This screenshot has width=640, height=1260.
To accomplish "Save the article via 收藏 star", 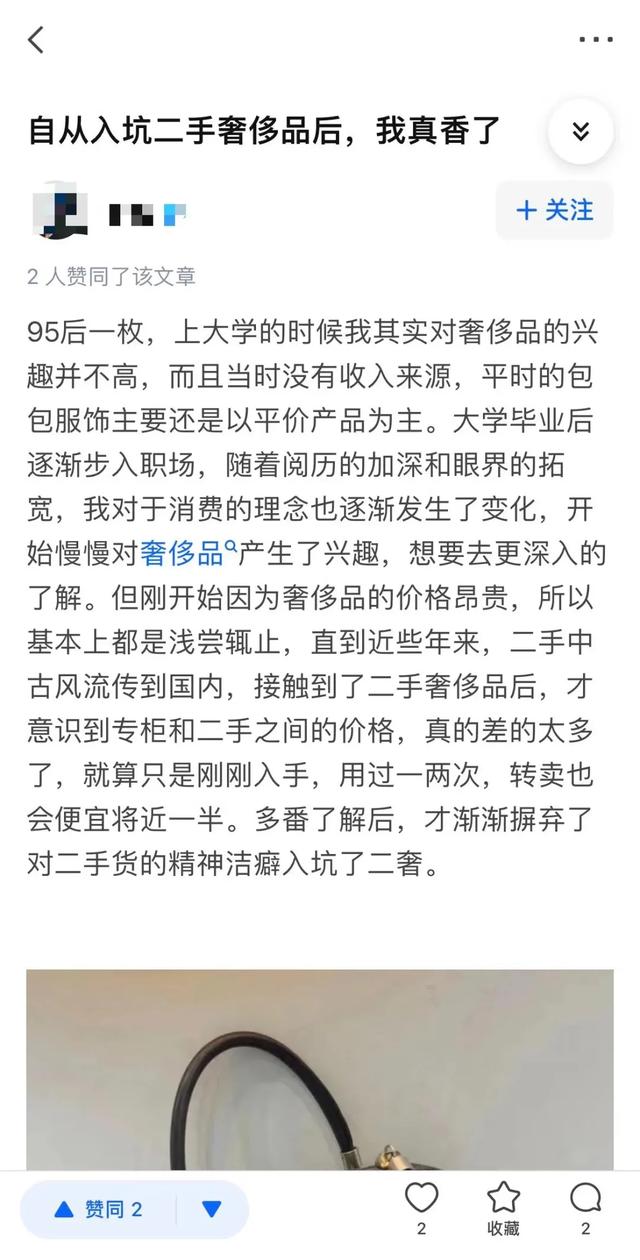I will (x=503, y=1208).
